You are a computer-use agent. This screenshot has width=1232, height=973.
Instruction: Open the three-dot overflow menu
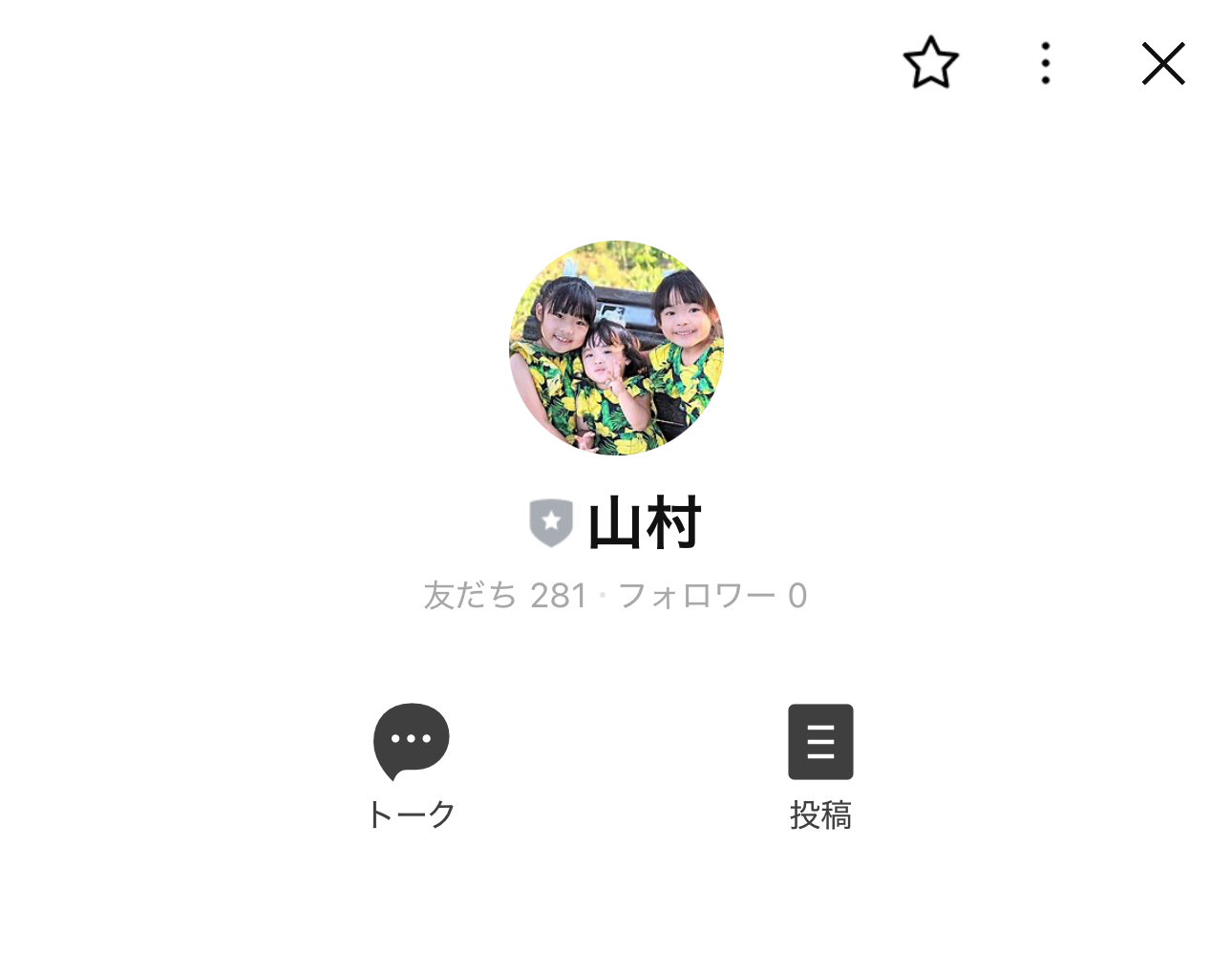point(1046,64)
